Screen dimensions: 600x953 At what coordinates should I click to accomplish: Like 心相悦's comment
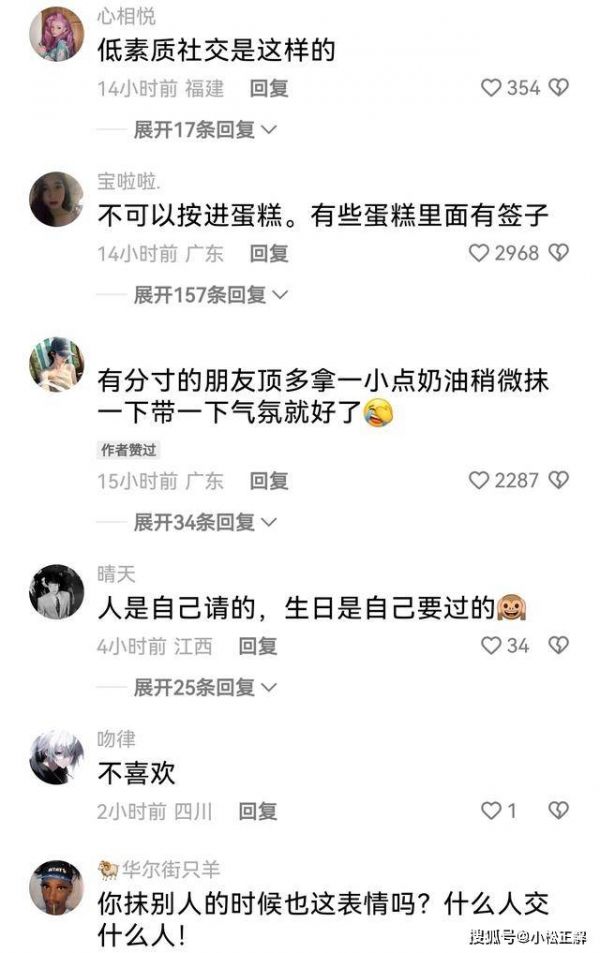tap(491, 88)
